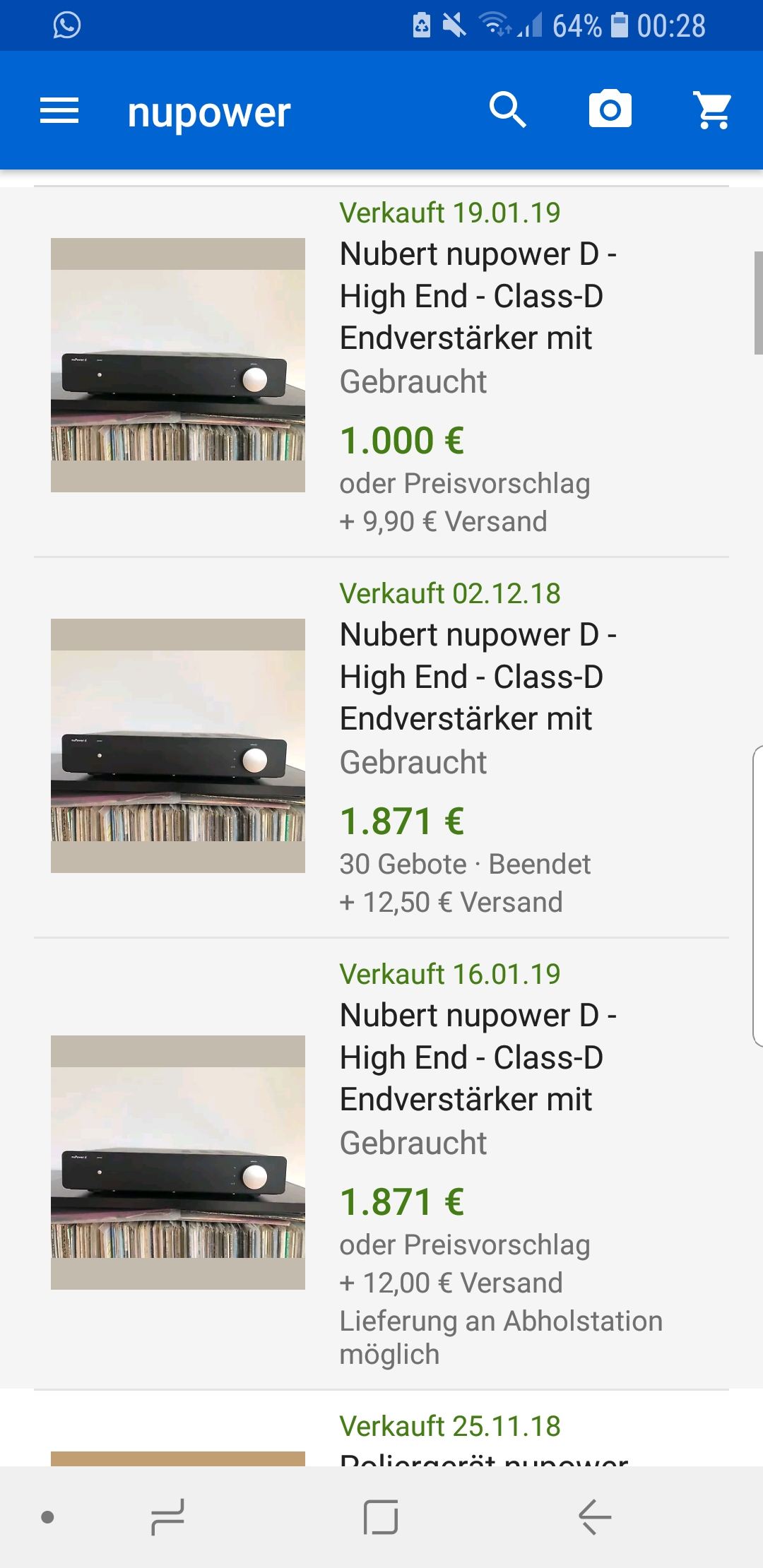Image resolution: width=763 pixels, height=1568 pixels.
Task: Open the hamburger navigation menu
Action: pyautogui.click(x=59, y=111)
